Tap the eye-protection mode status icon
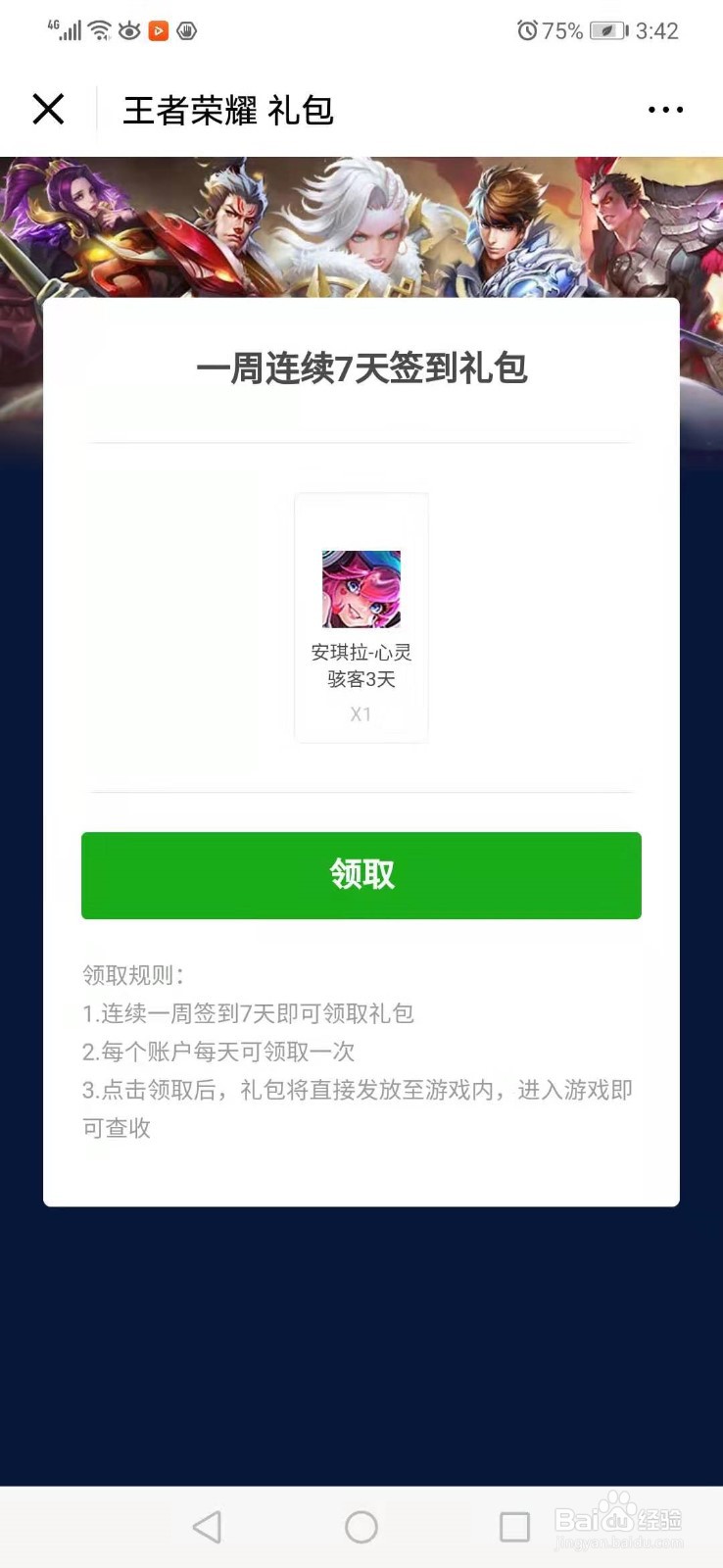Viewport: 723px width, 1568px height. 127,30
